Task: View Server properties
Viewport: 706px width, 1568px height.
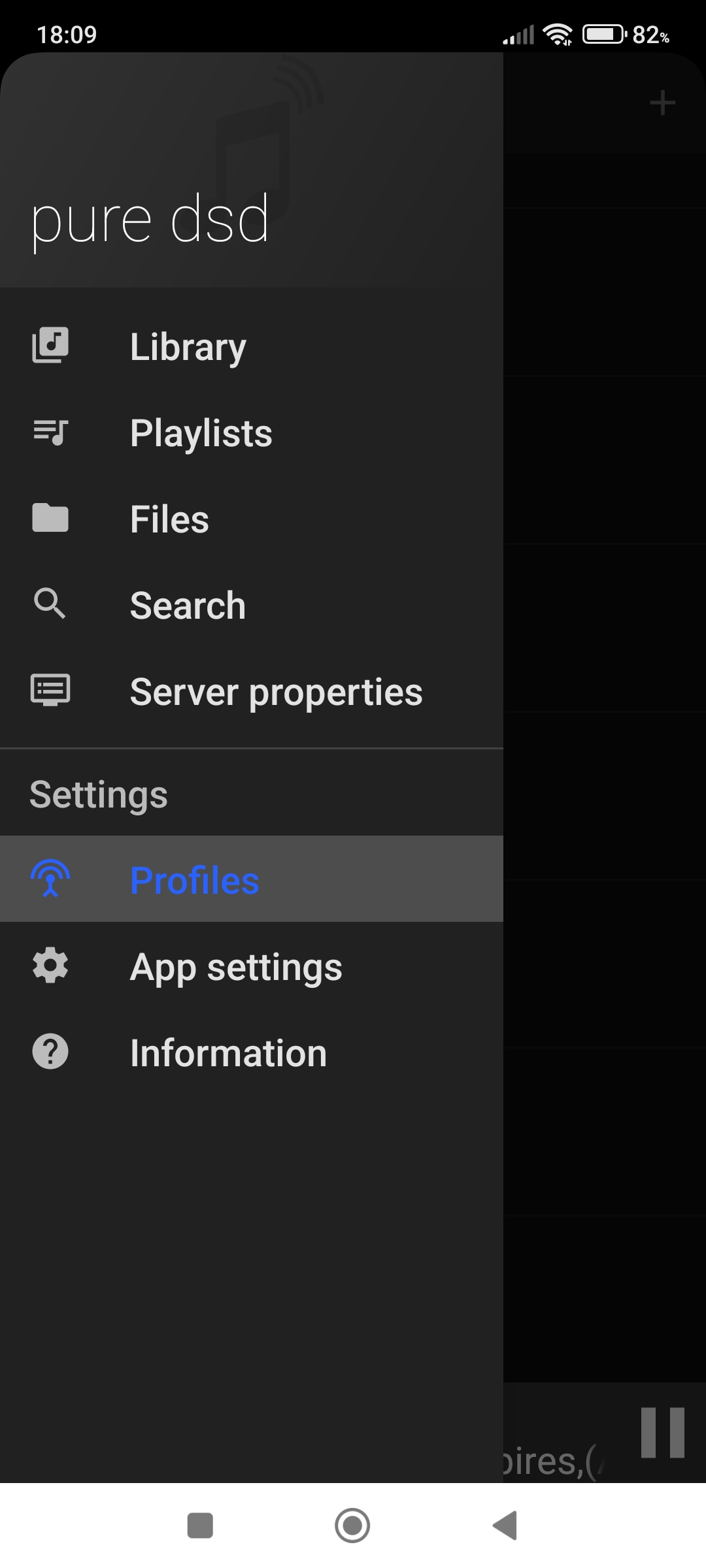Action: click(252, 691)
